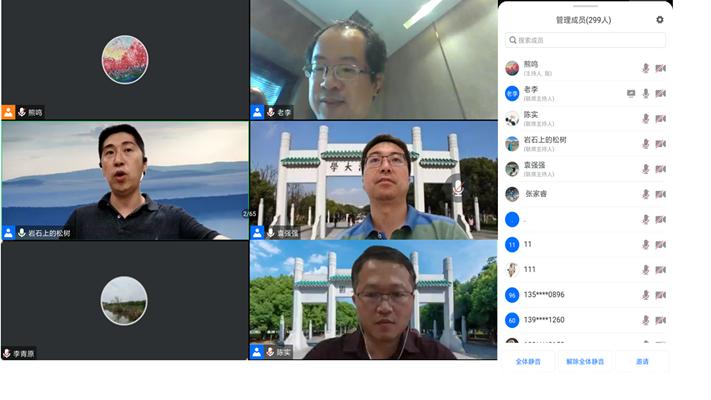Toggle camera for member 陈实
Screen dimensions: 711x400
[660, 118]
